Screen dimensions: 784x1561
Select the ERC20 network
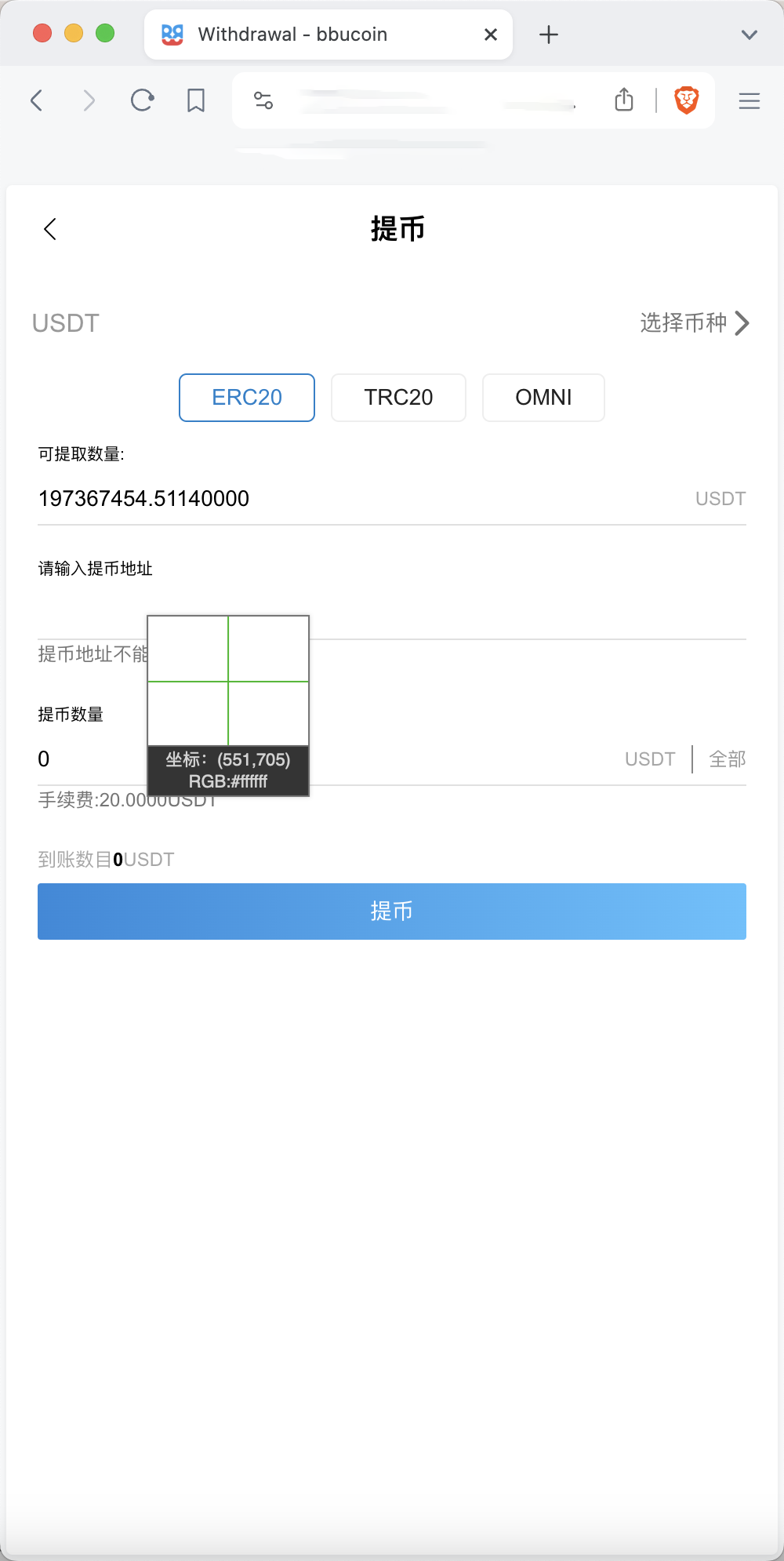point(247,398)
